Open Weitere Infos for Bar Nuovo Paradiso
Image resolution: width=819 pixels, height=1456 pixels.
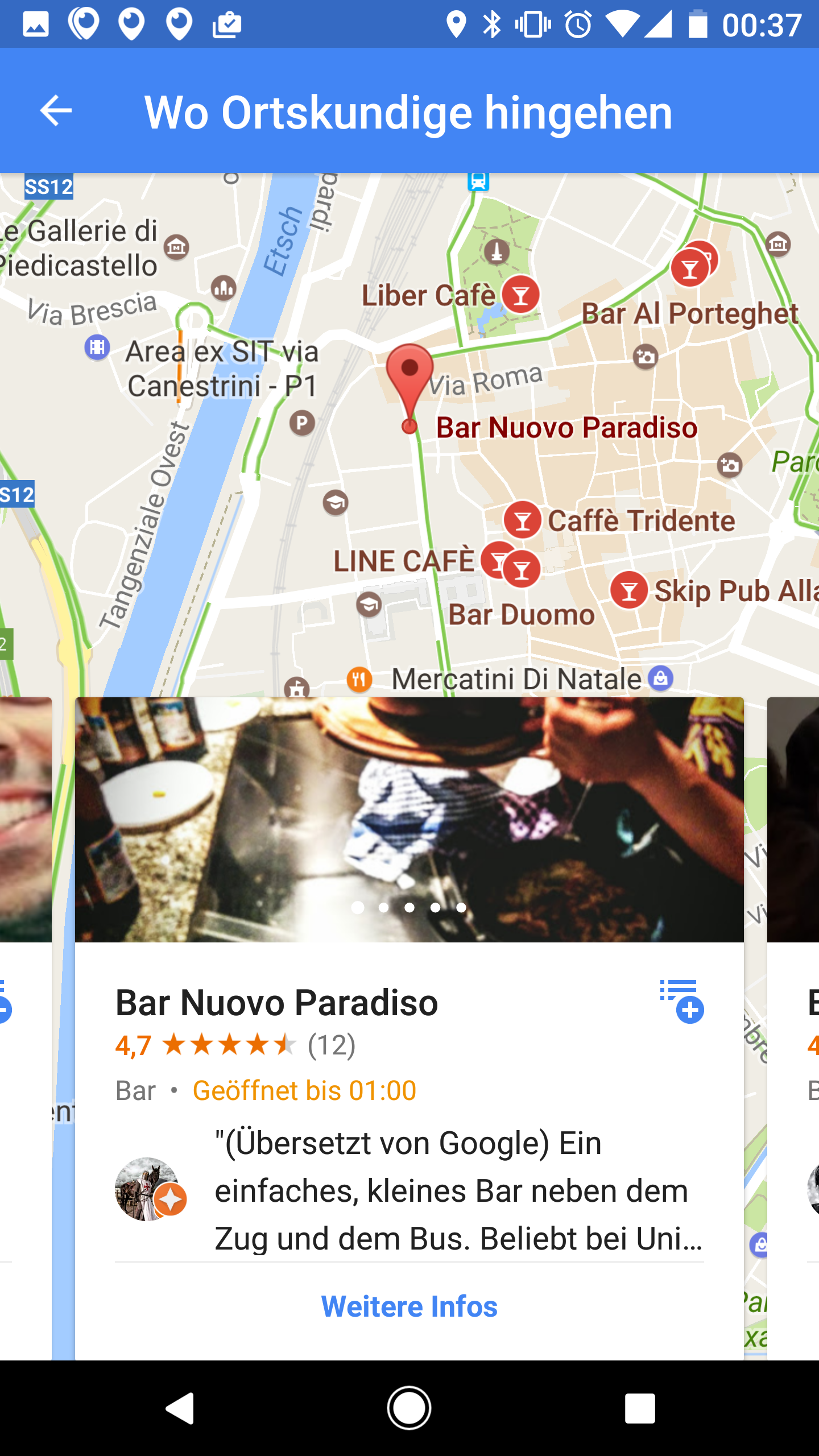pyautogui.click(x=409, y=1306)
